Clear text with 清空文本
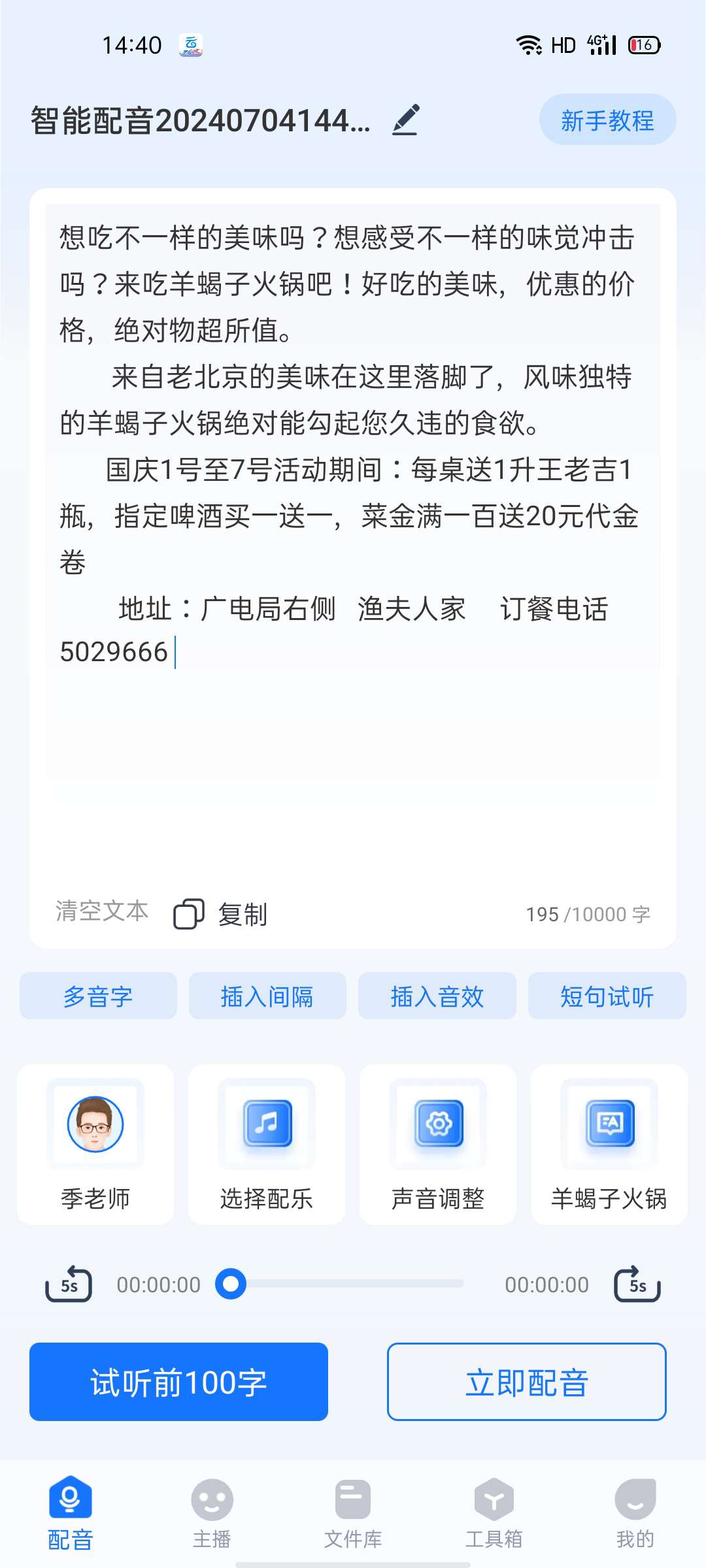 pos(102,911)
